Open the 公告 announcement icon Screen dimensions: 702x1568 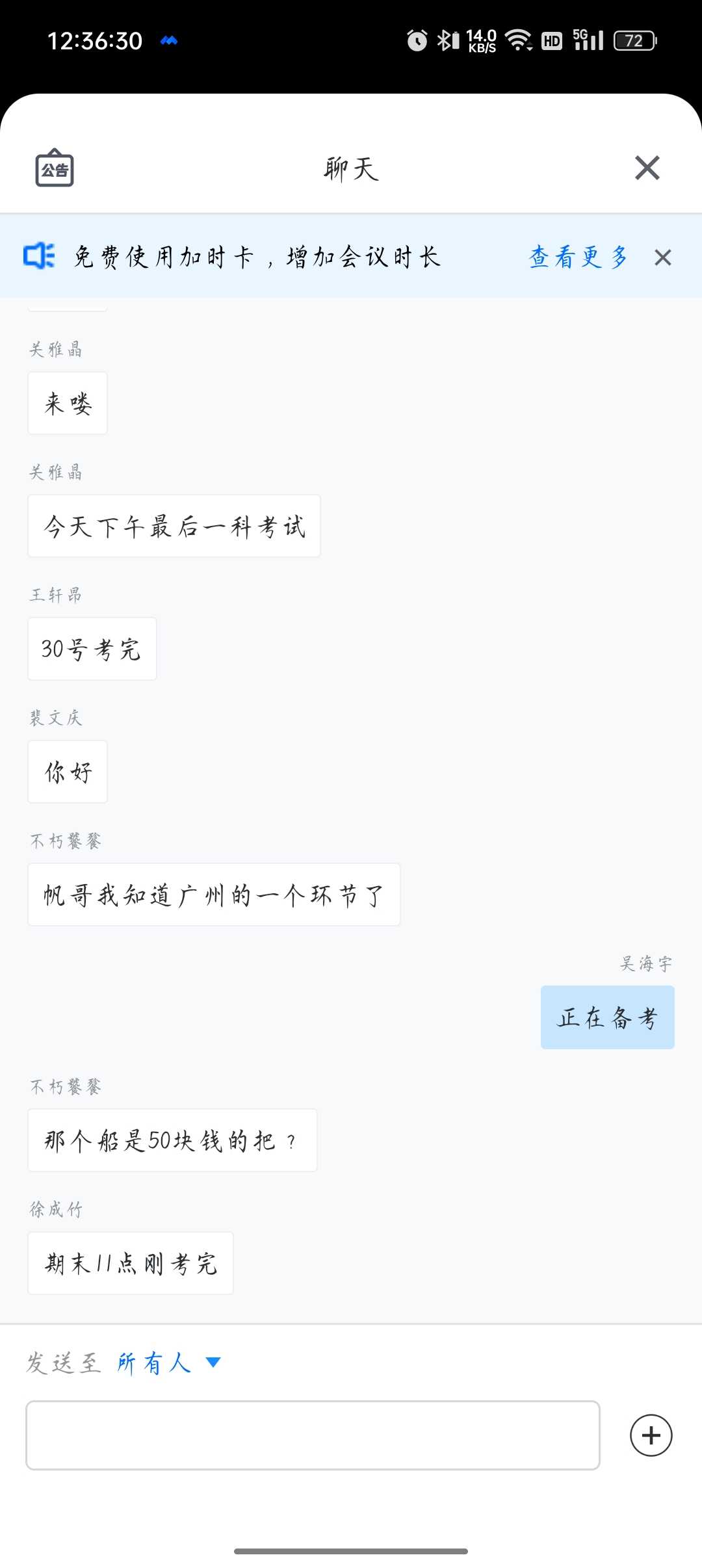click(x=55, y=168)
